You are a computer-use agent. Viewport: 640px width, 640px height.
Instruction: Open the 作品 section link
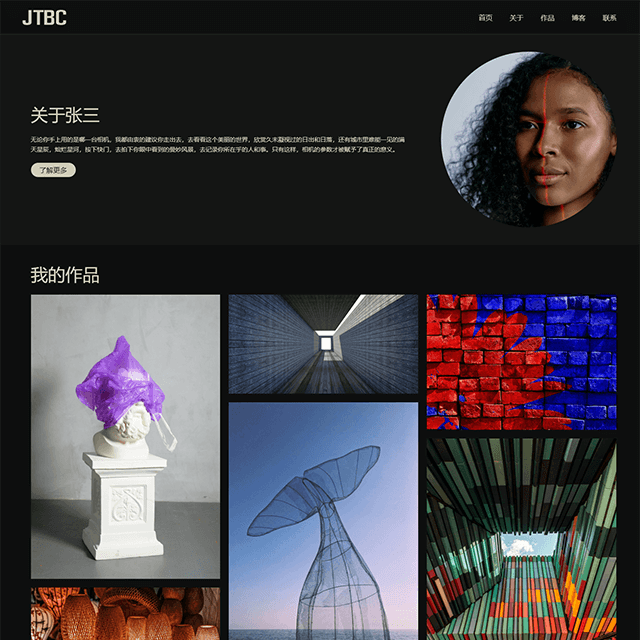click(547, 18)
